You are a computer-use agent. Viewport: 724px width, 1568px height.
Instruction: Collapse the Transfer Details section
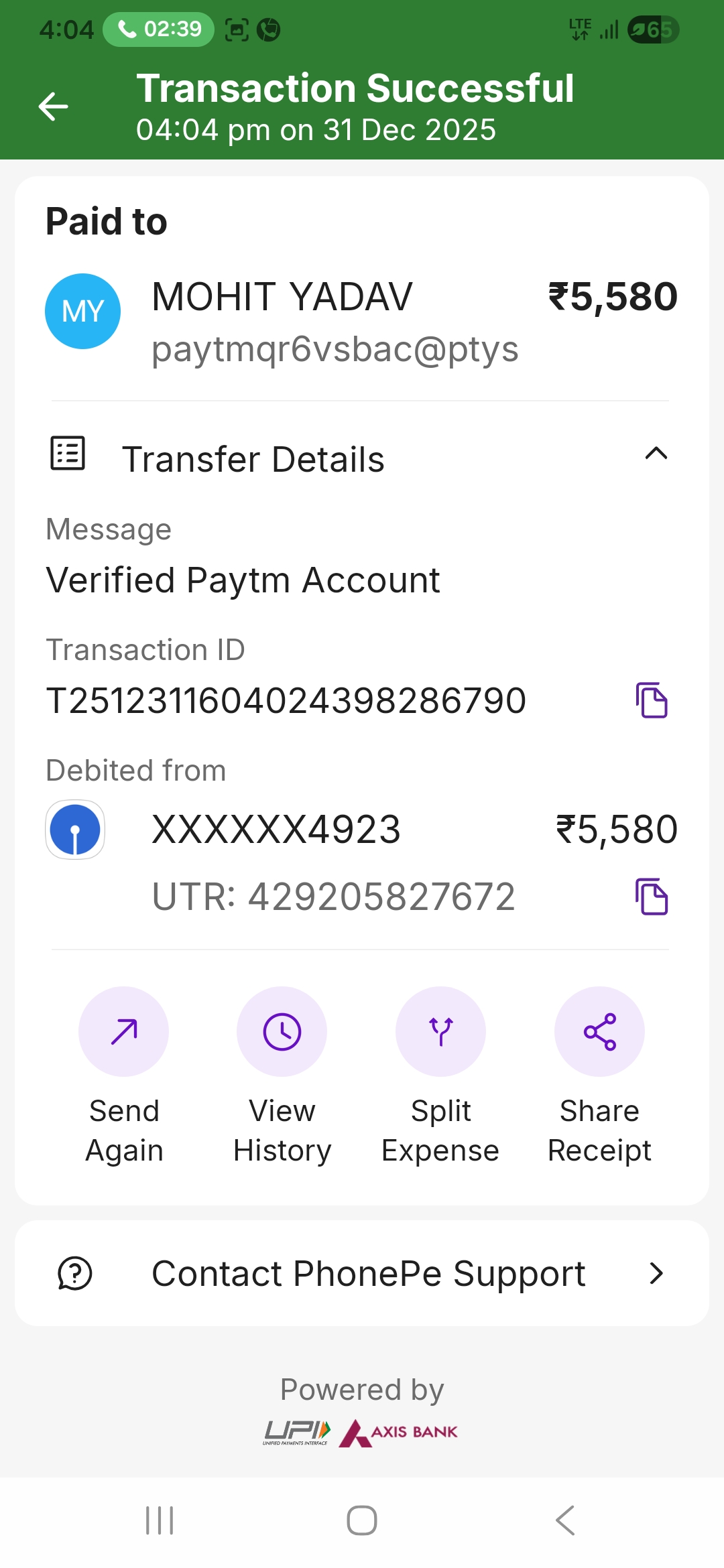pyautogui.click(x=656, y=454)
